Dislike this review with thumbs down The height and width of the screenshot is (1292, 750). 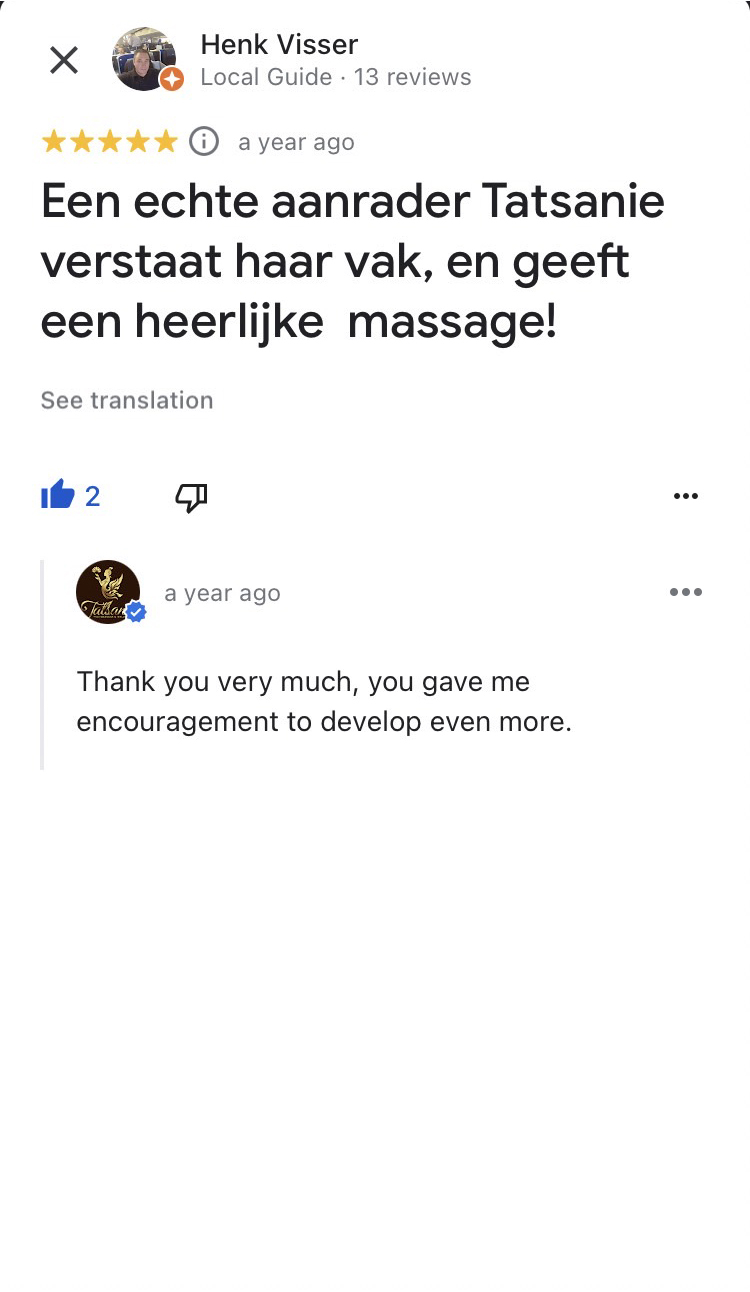tap(191, 496)
